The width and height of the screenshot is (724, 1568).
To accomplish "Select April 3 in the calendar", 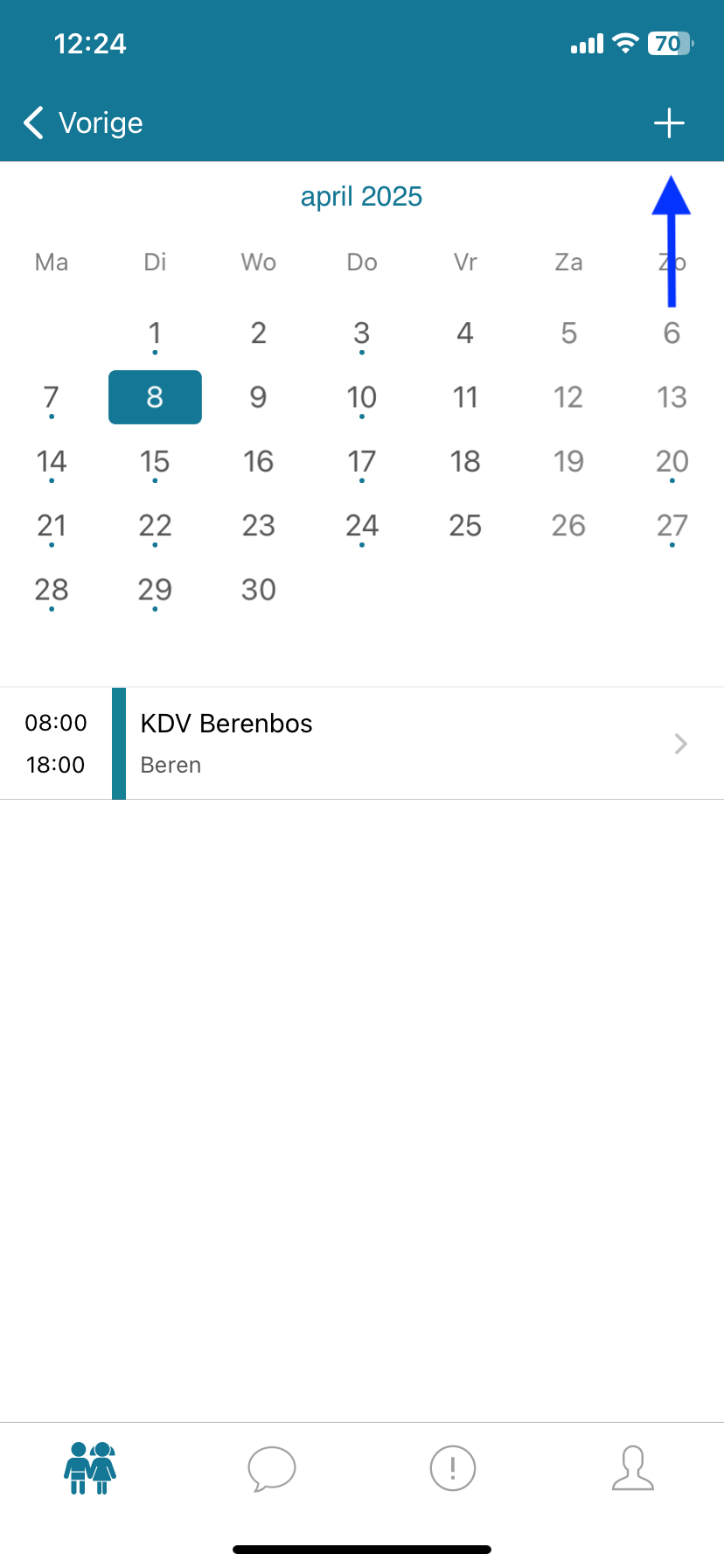I will pyautogui.click(x=361, y=333).
